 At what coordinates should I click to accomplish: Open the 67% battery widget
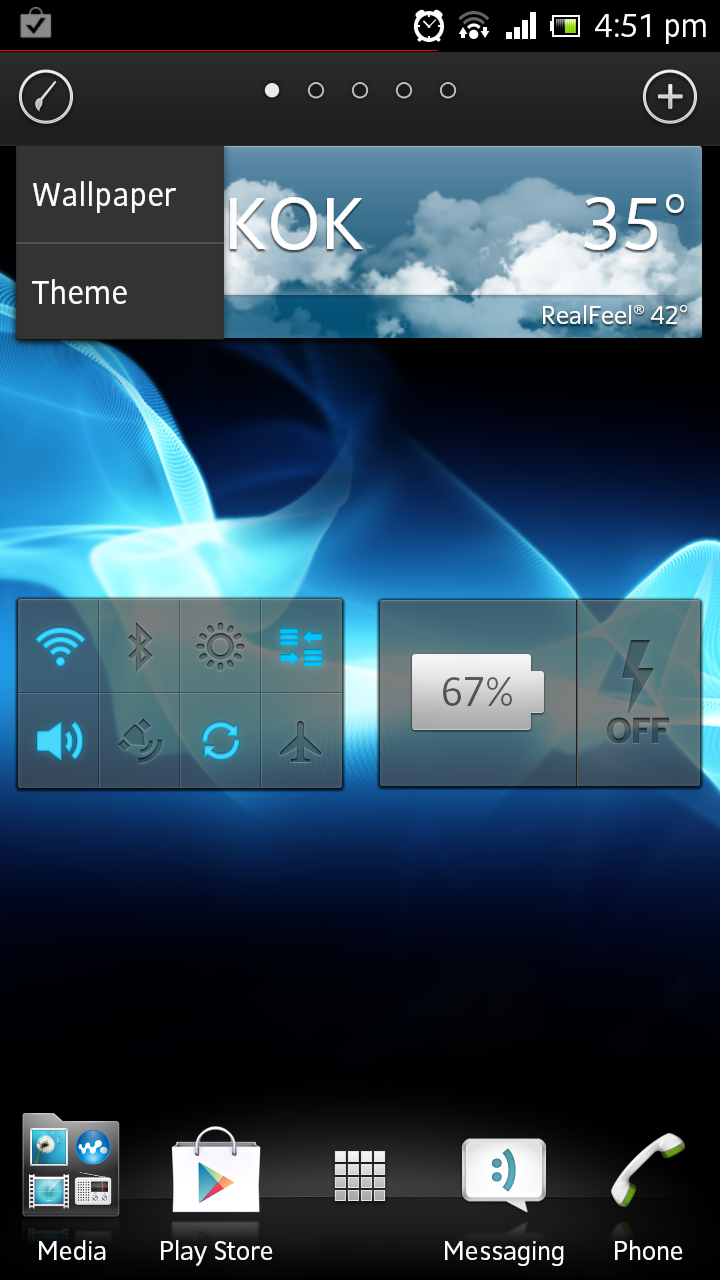477,692
